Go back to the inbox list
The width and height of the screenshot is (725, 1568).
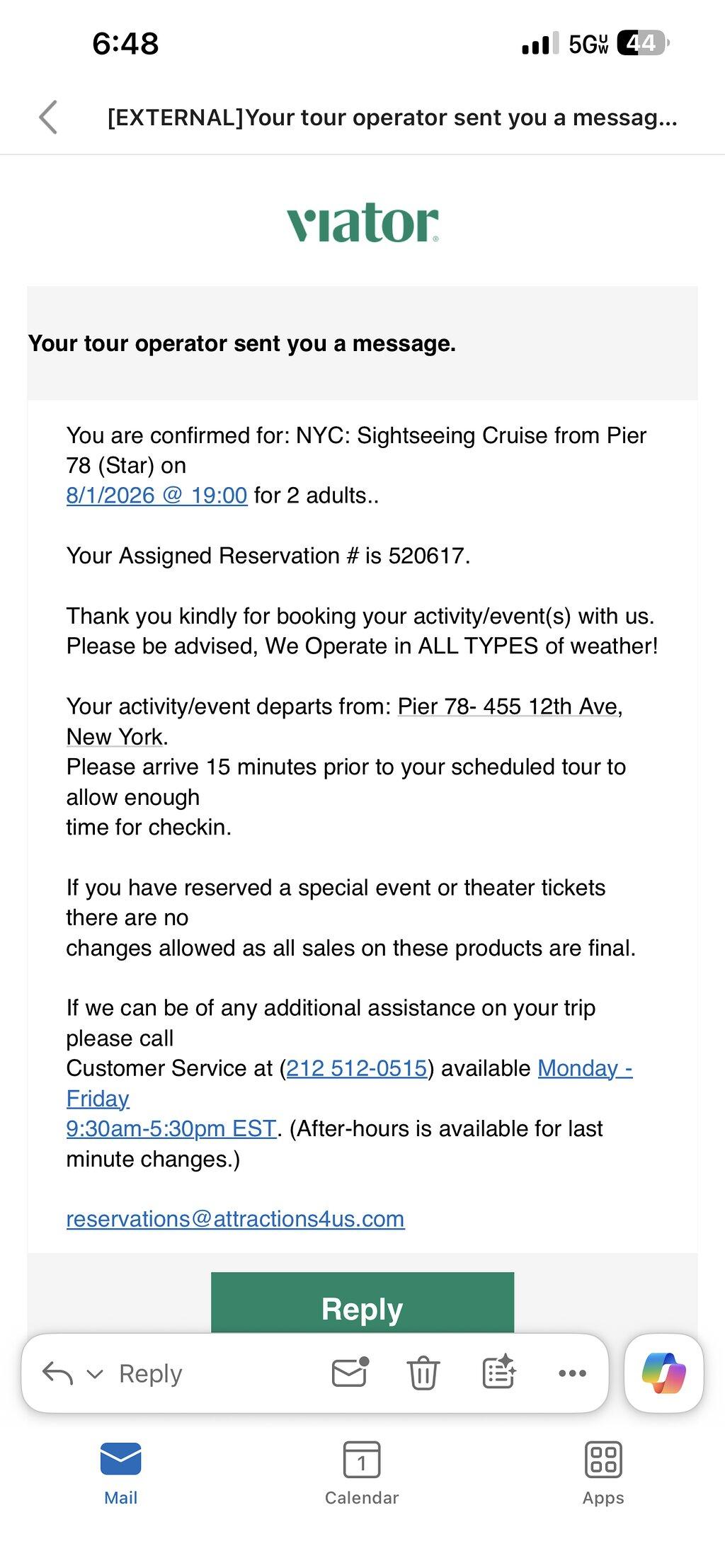pyautogui.click(x=48, y=117)
